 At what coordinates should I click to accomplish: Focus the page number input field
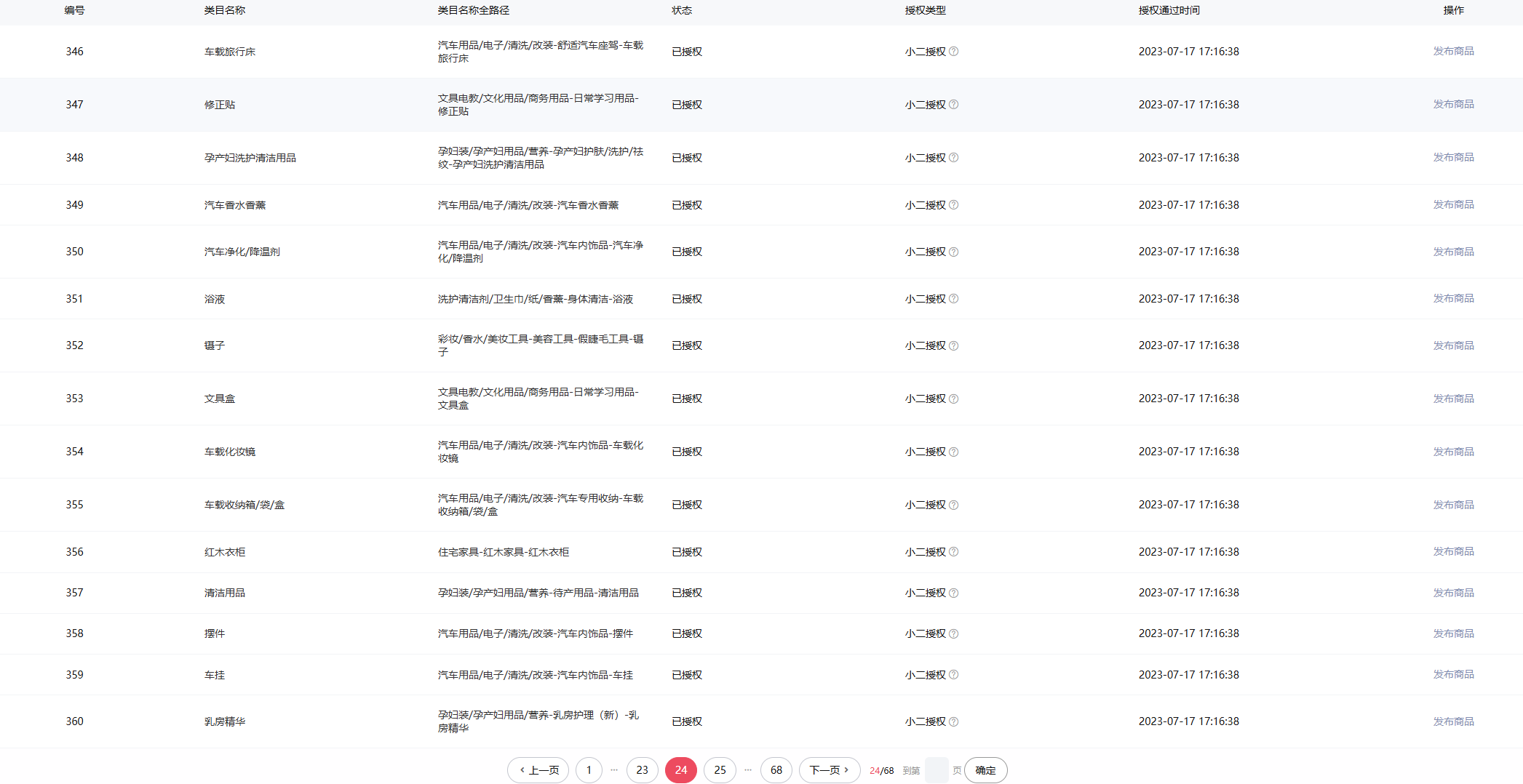click(936, 770)
